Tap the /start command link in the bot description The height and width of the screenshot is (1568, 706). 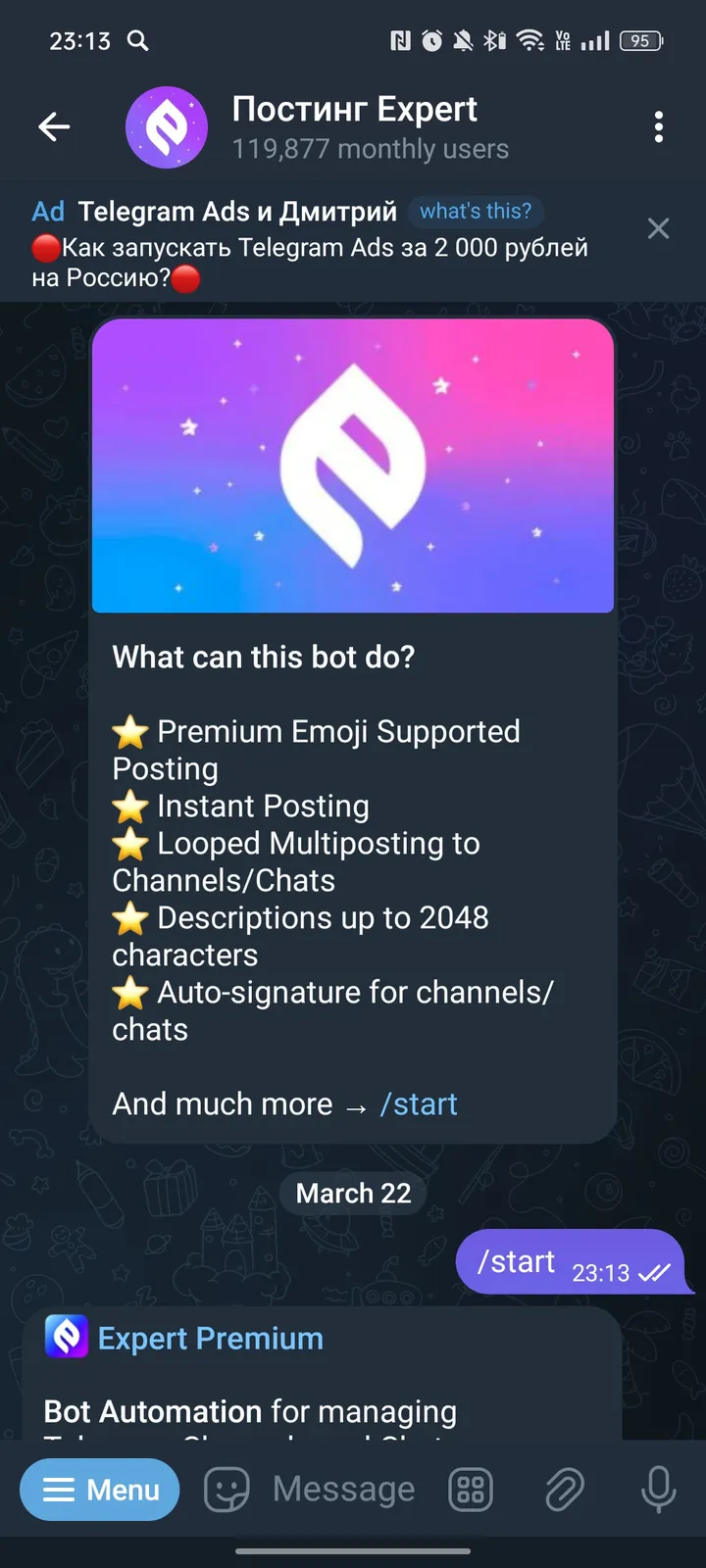click(x=419, y=1103)
